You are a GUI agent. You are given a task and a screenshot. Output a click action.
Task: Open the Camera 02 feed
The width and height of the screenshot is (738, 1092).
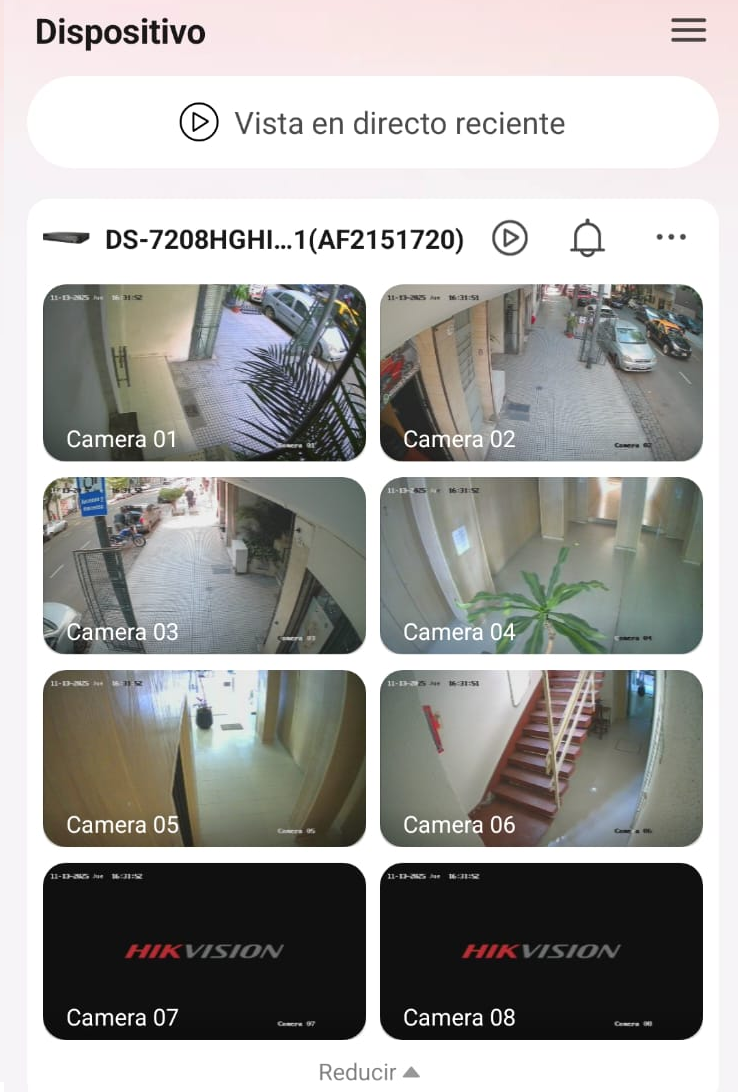541,372
